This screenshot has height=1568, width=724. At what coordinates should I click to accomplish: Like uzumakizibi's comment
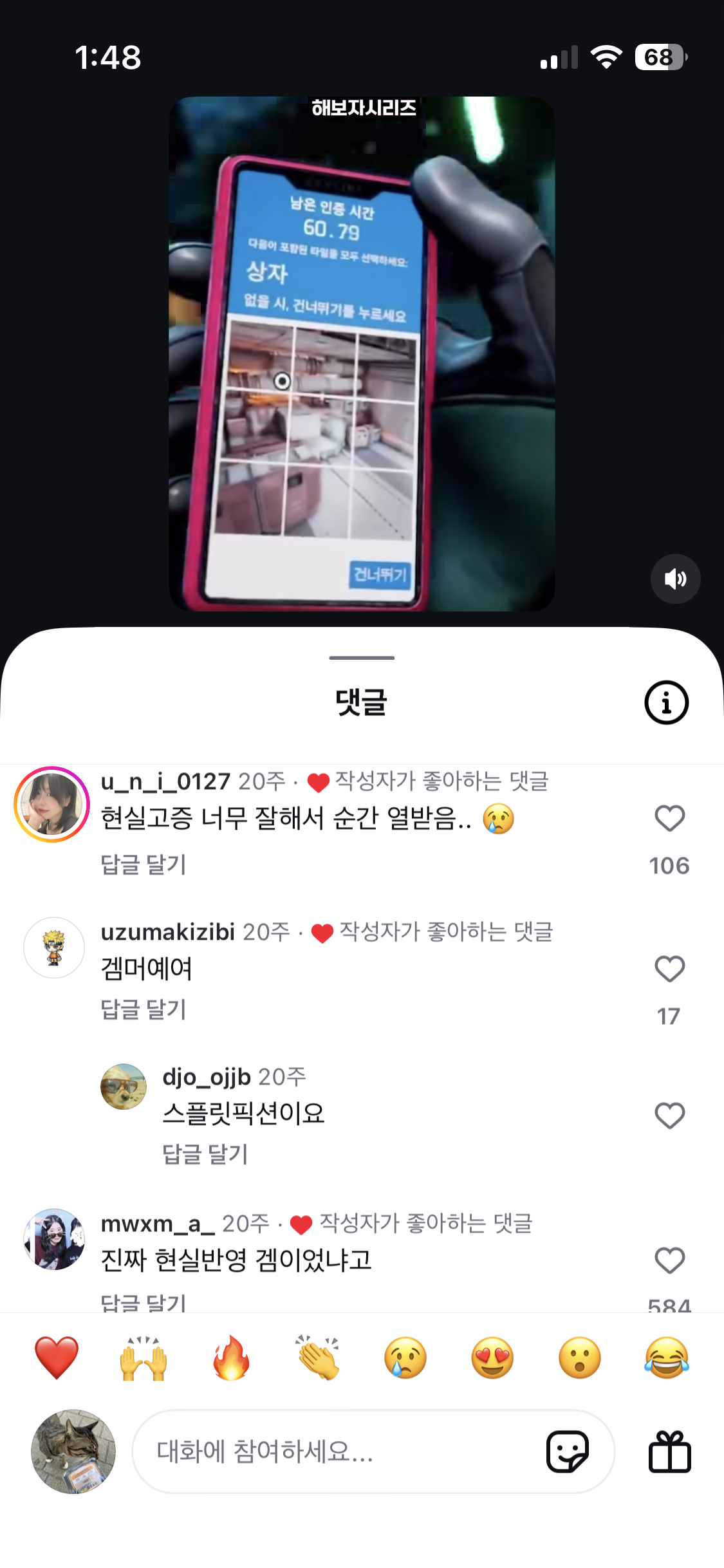669,969
